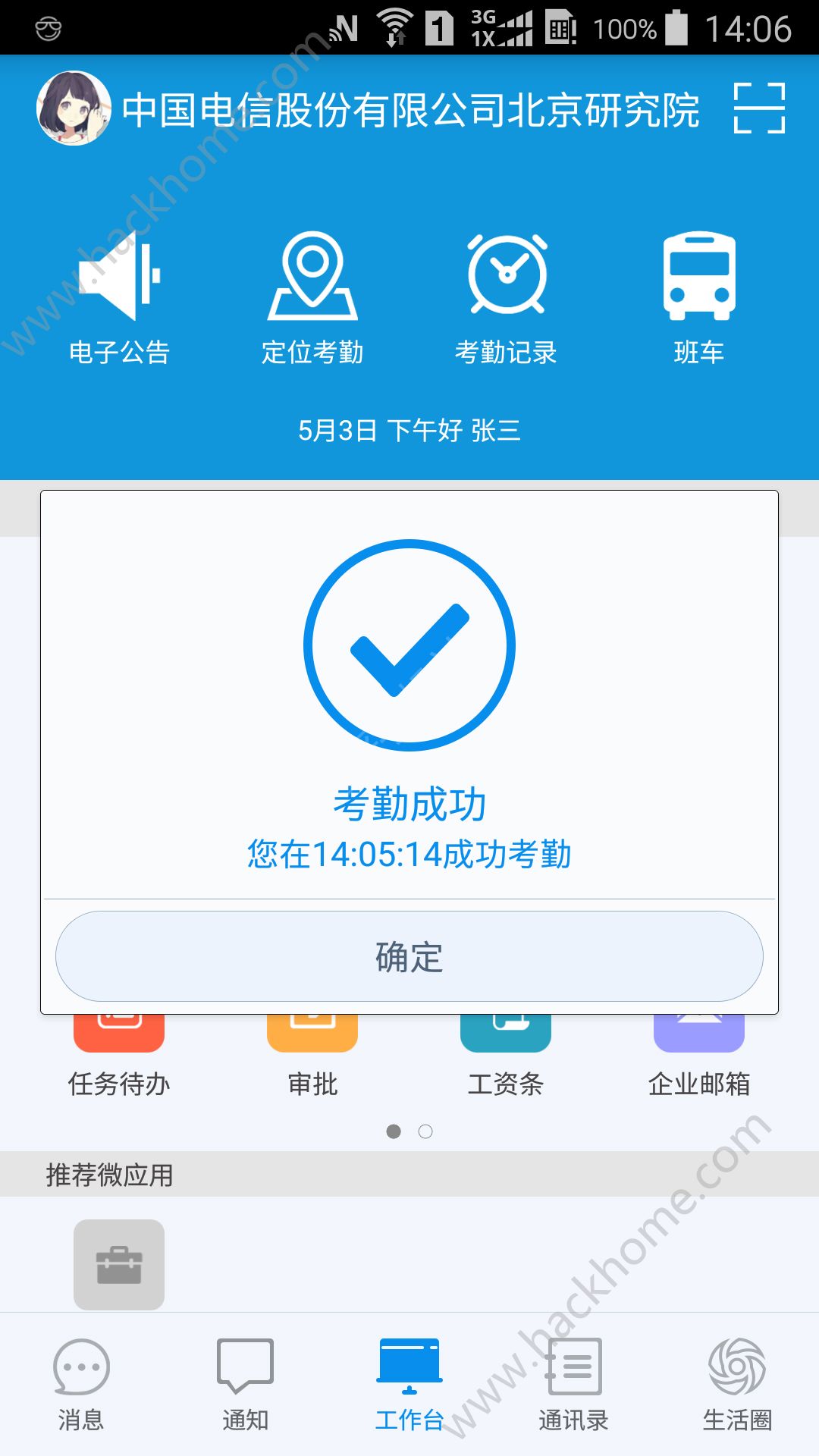This screenshot has width=819, height=1456.
Task: Switch to the 通知 tab
Action: [x=245, y=1385]
